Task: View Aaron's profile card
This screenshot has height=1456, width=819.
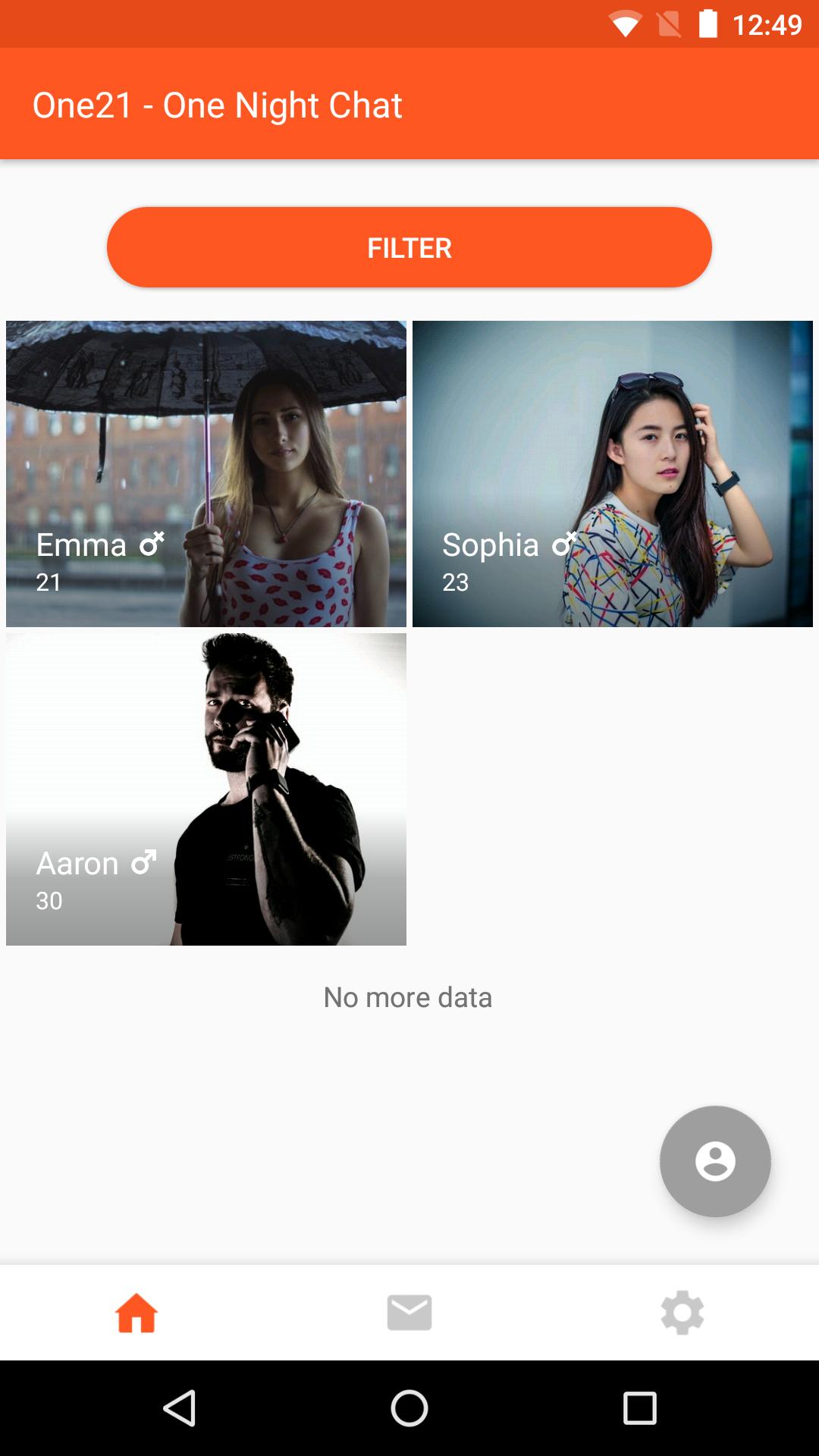Action: [206, 789]
